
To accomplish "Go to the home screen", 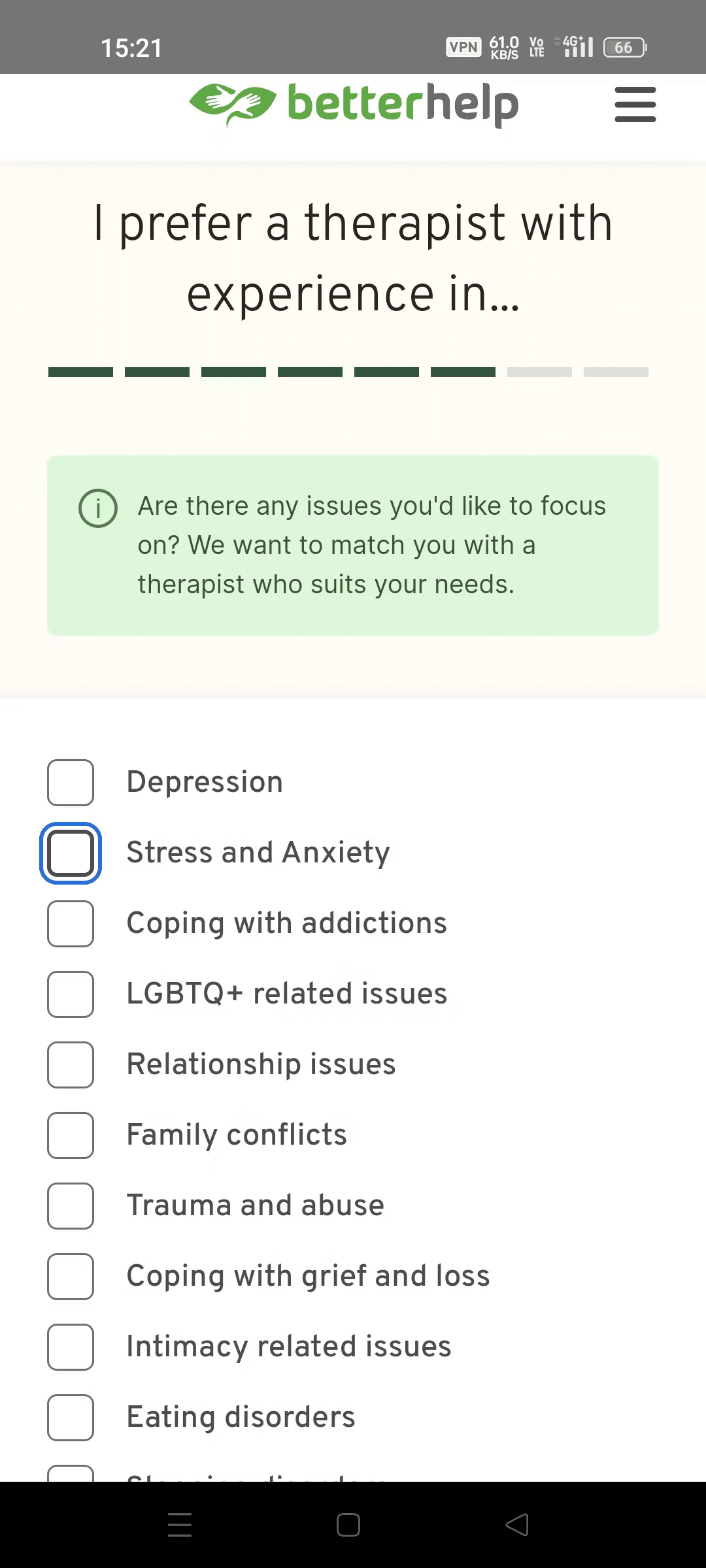I will click(348, 1525).
